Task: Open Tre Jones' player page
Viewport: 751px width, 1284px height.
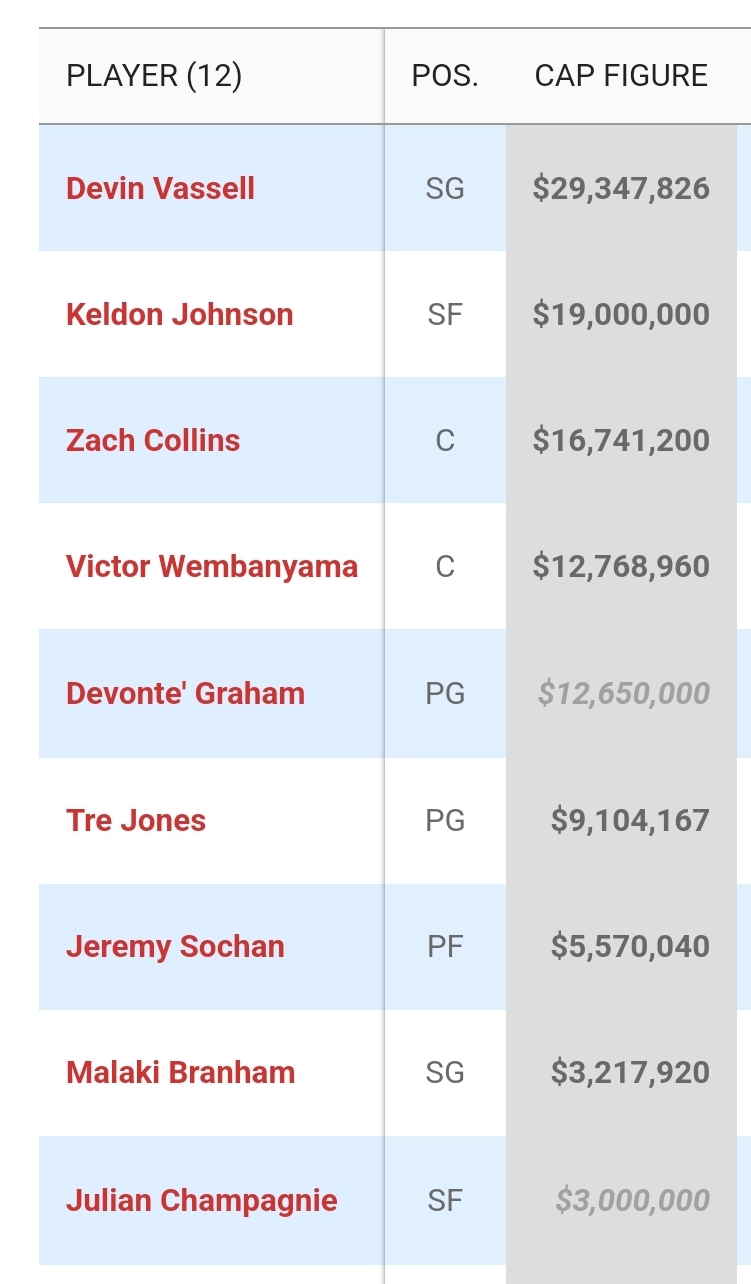Action: (x=136, y=820)
